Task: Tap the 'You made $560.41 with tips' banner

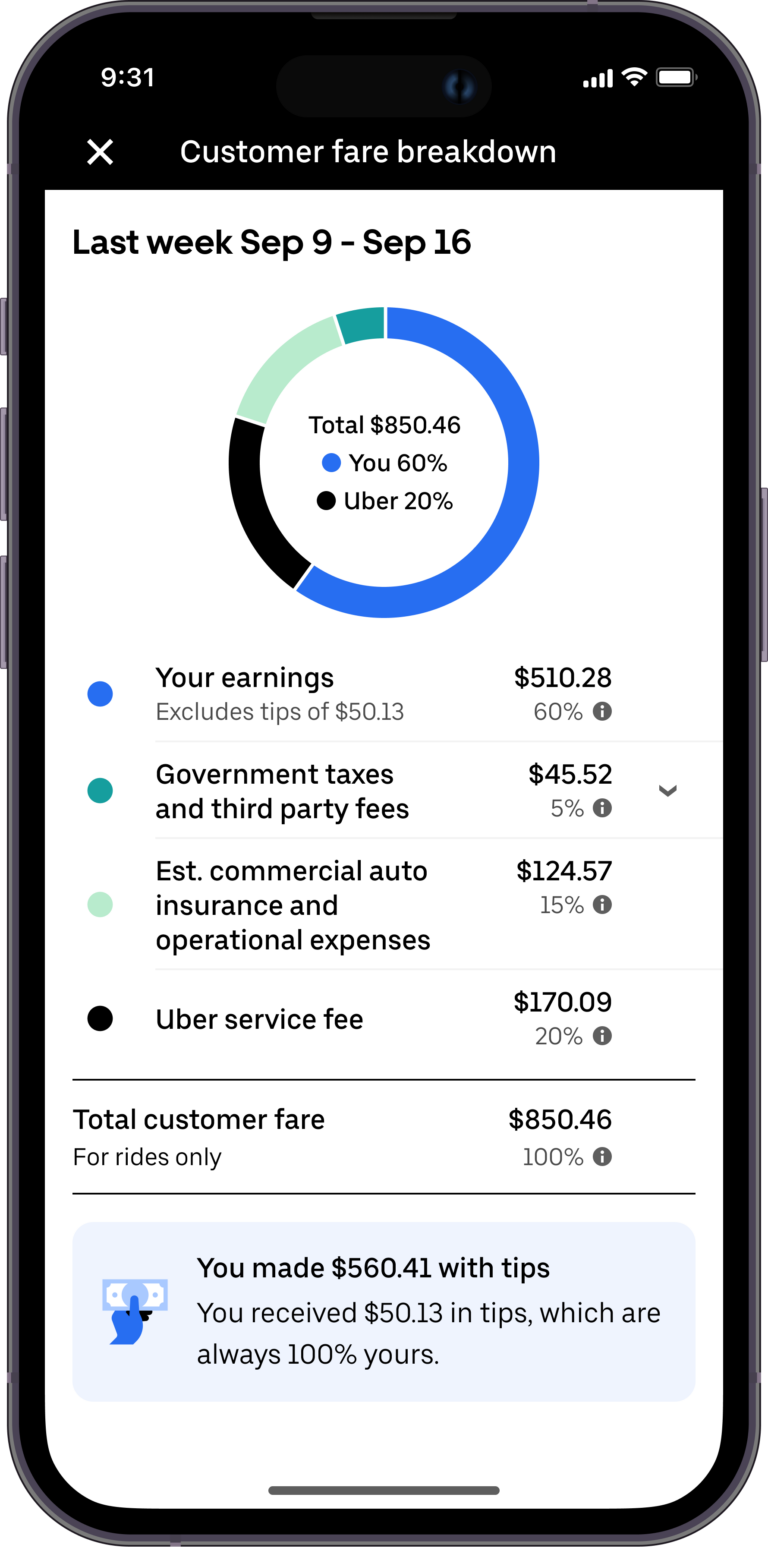Action: coord(384,1311)
